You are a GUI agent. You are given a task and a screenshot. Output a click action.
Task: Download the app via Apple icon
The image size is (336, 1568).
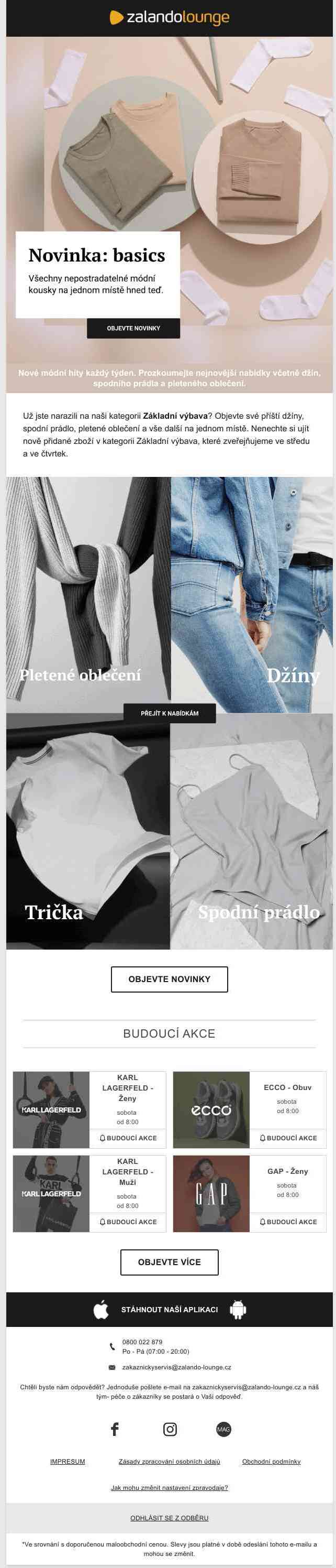click(101, 1309)
